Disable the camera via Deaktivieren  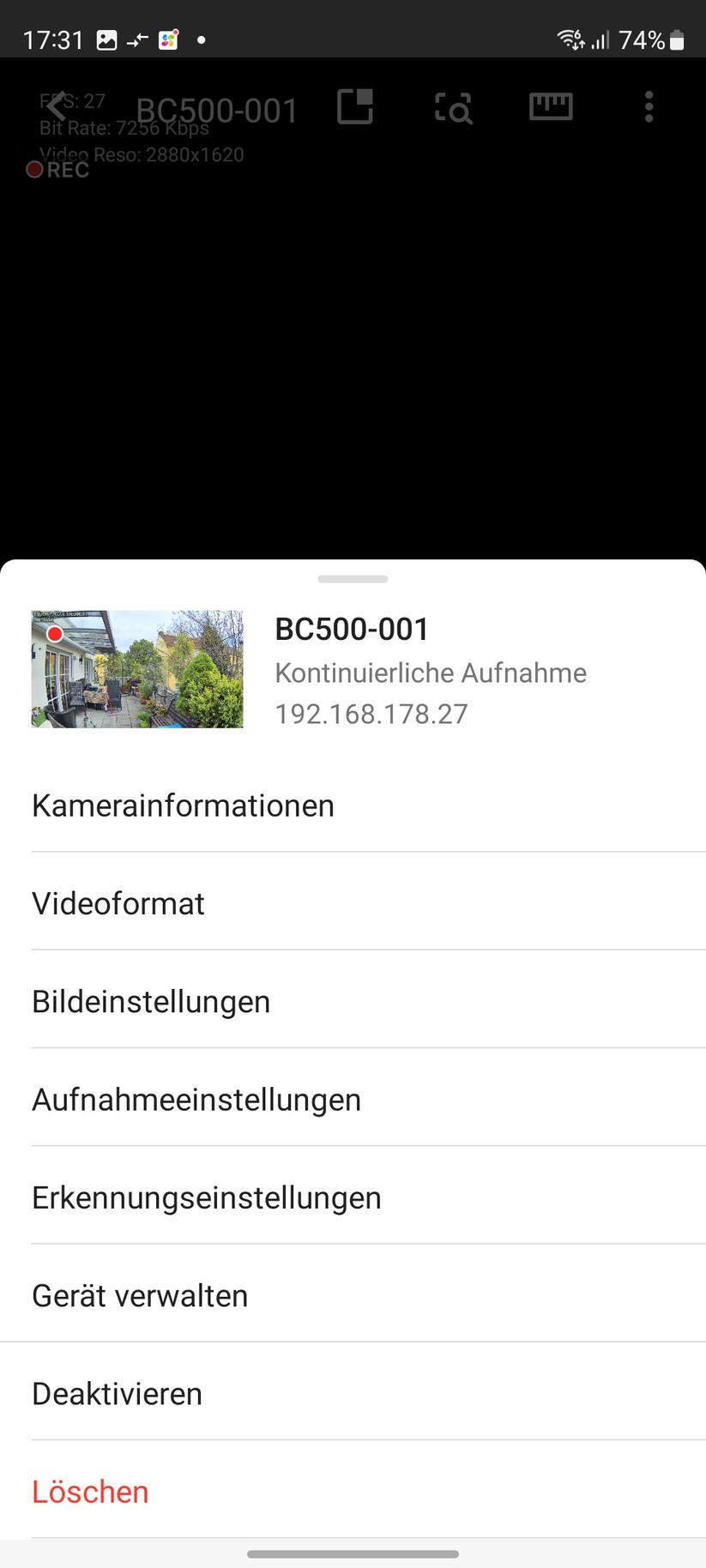117,1393
